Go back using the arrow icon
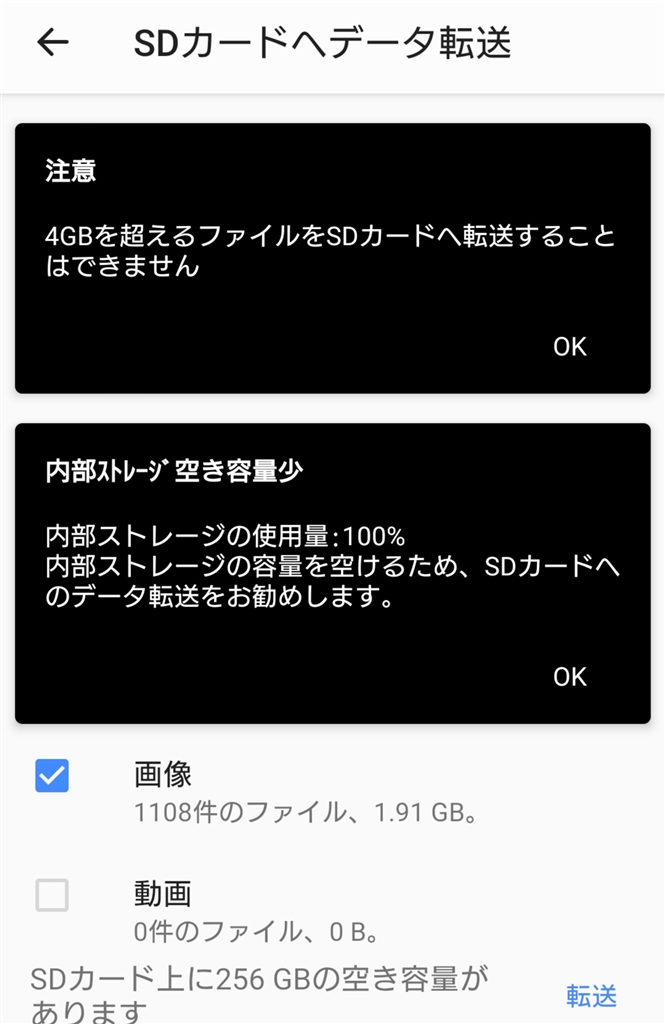Image resolution: width=665 pixels, height=1024 pixels. [53, 43]
